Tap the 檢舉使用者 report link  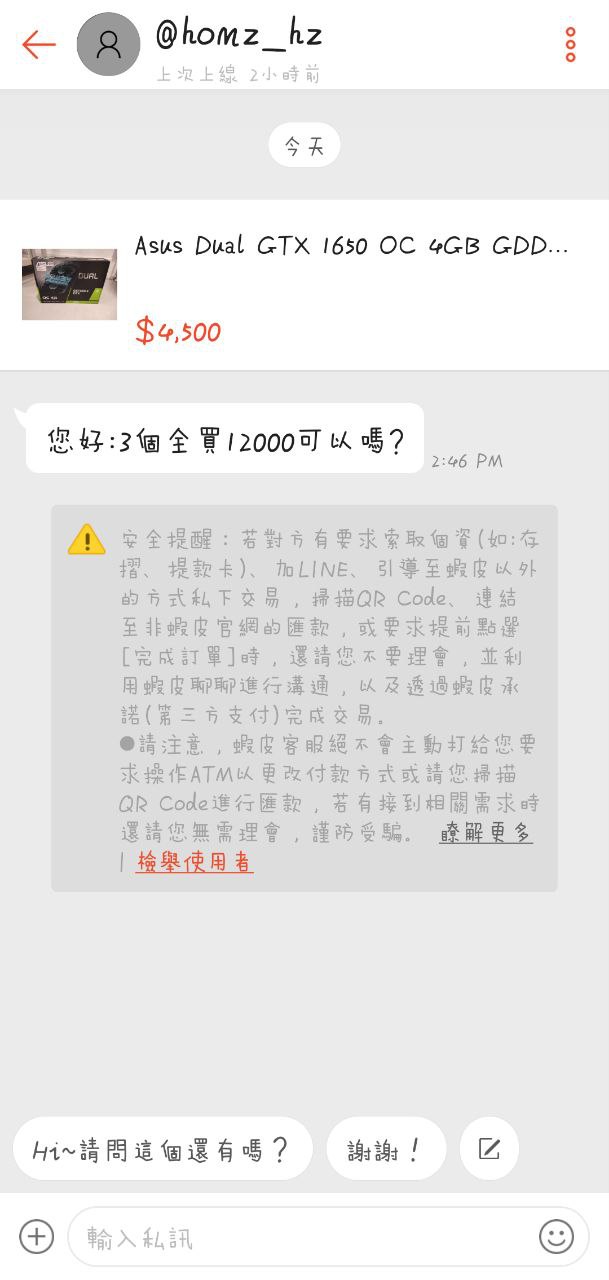(194, 862)
